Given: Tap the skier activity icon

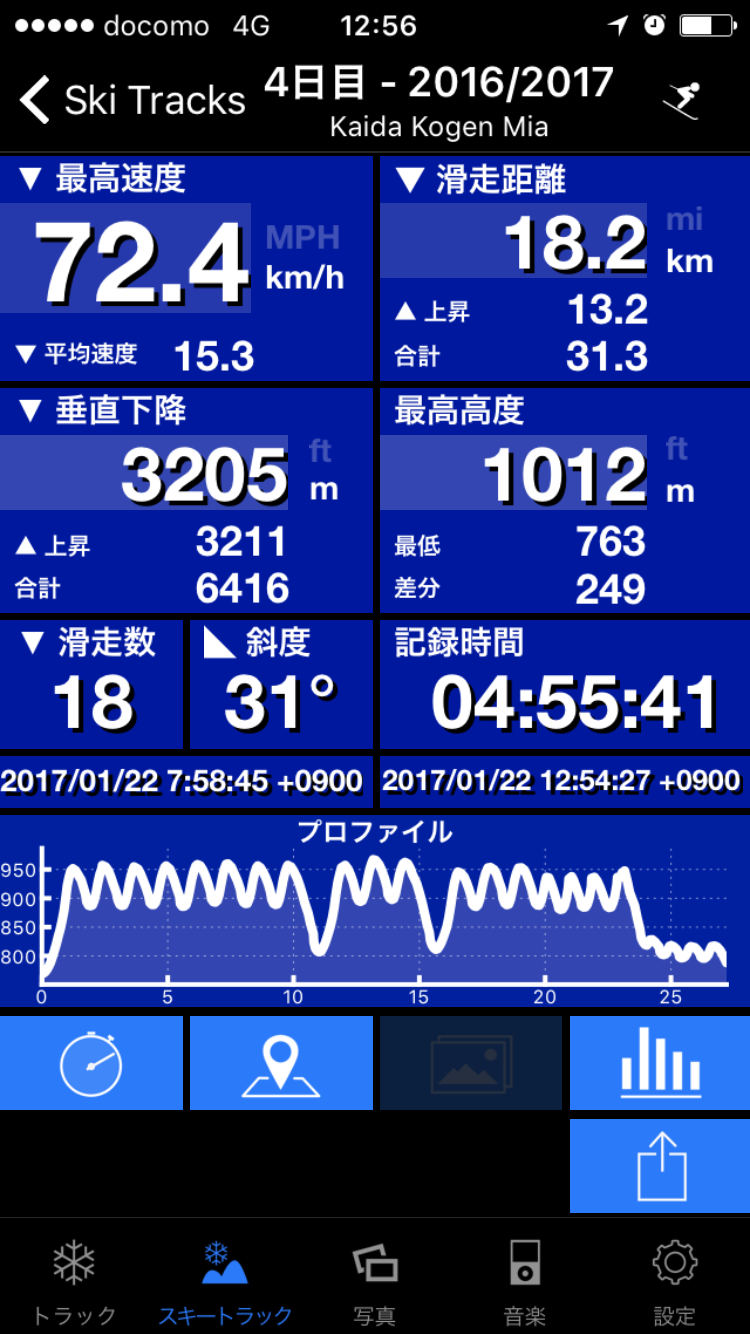Looking at the screenshot, I should [683, 101].
